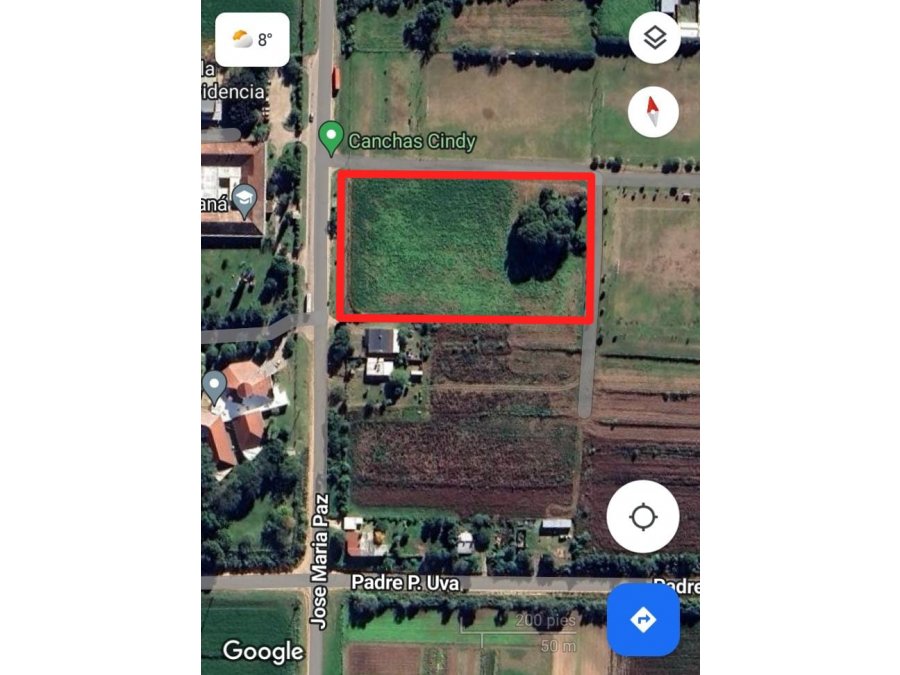Screen dimensions: 900x675
Task: Tap the compass to reorient north
Action: [x=653, y=112]
